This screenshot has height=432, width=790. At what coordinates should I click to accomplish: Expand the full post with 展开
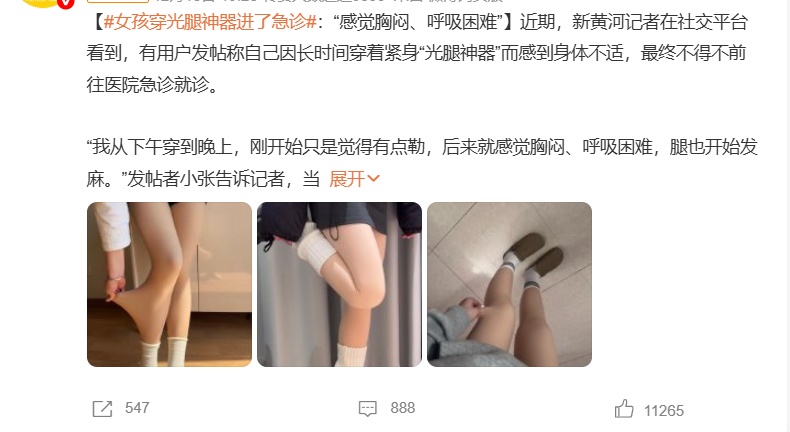point(354,179)
